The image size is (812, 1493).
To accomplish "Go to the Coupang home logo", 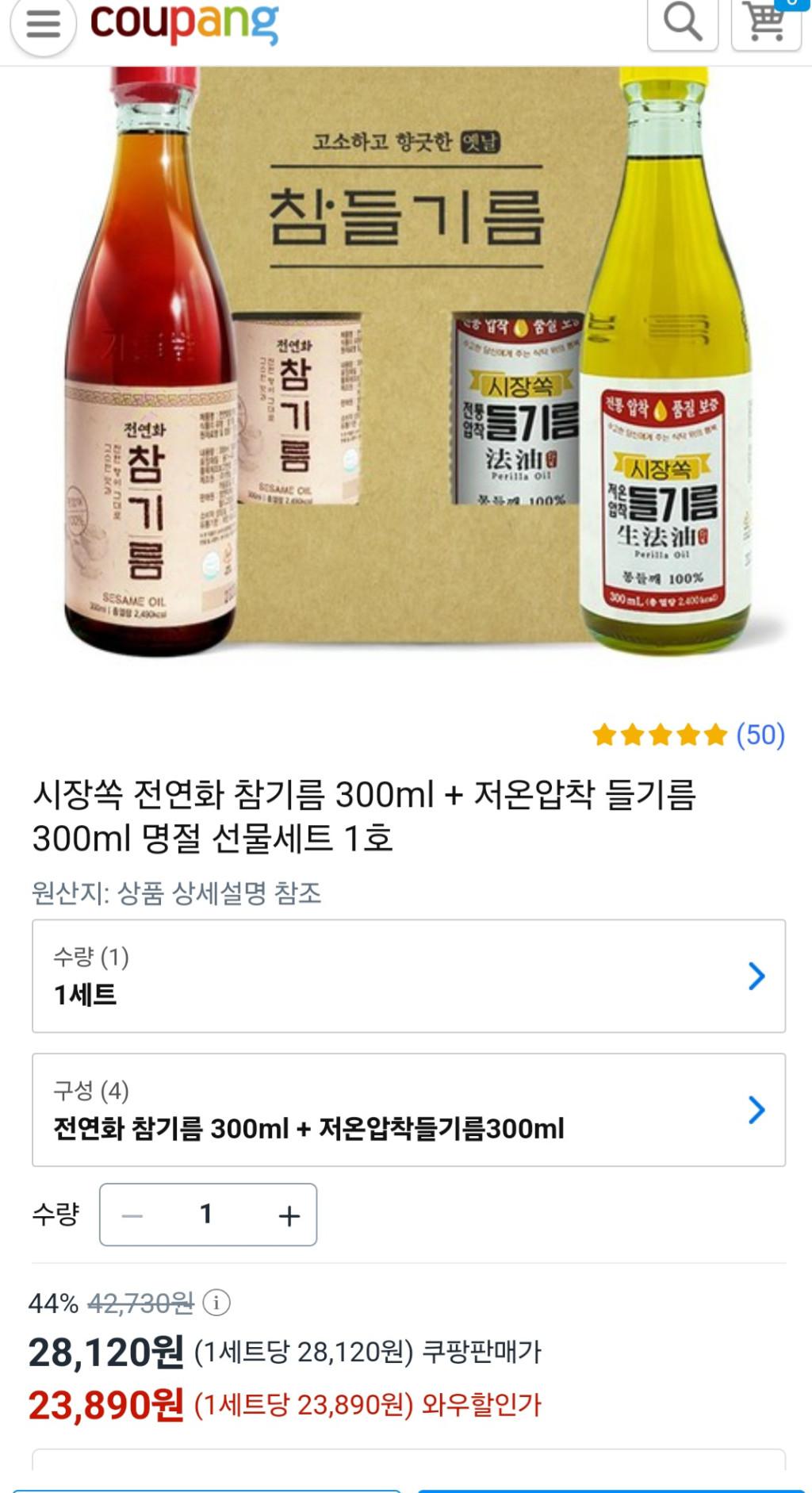I will point(184,22).
